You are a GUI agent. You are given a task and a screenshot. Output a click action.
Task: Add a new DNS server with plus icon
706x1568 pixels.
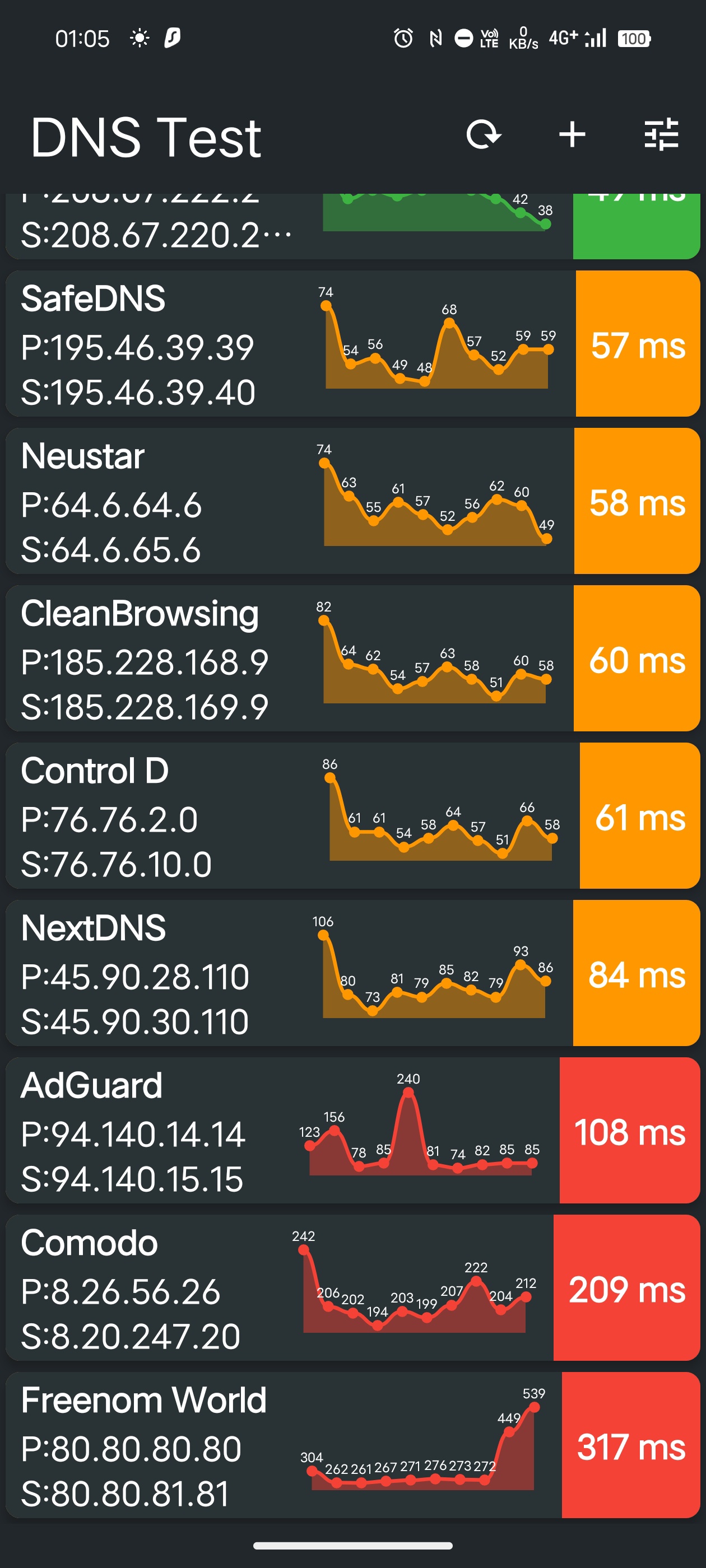pos(572,134)
